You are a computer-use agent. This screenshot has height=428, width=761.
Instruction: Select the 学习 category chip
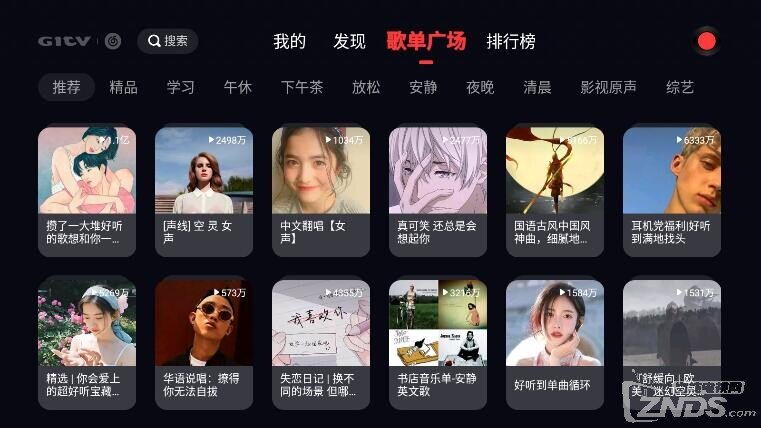[180, 87]
